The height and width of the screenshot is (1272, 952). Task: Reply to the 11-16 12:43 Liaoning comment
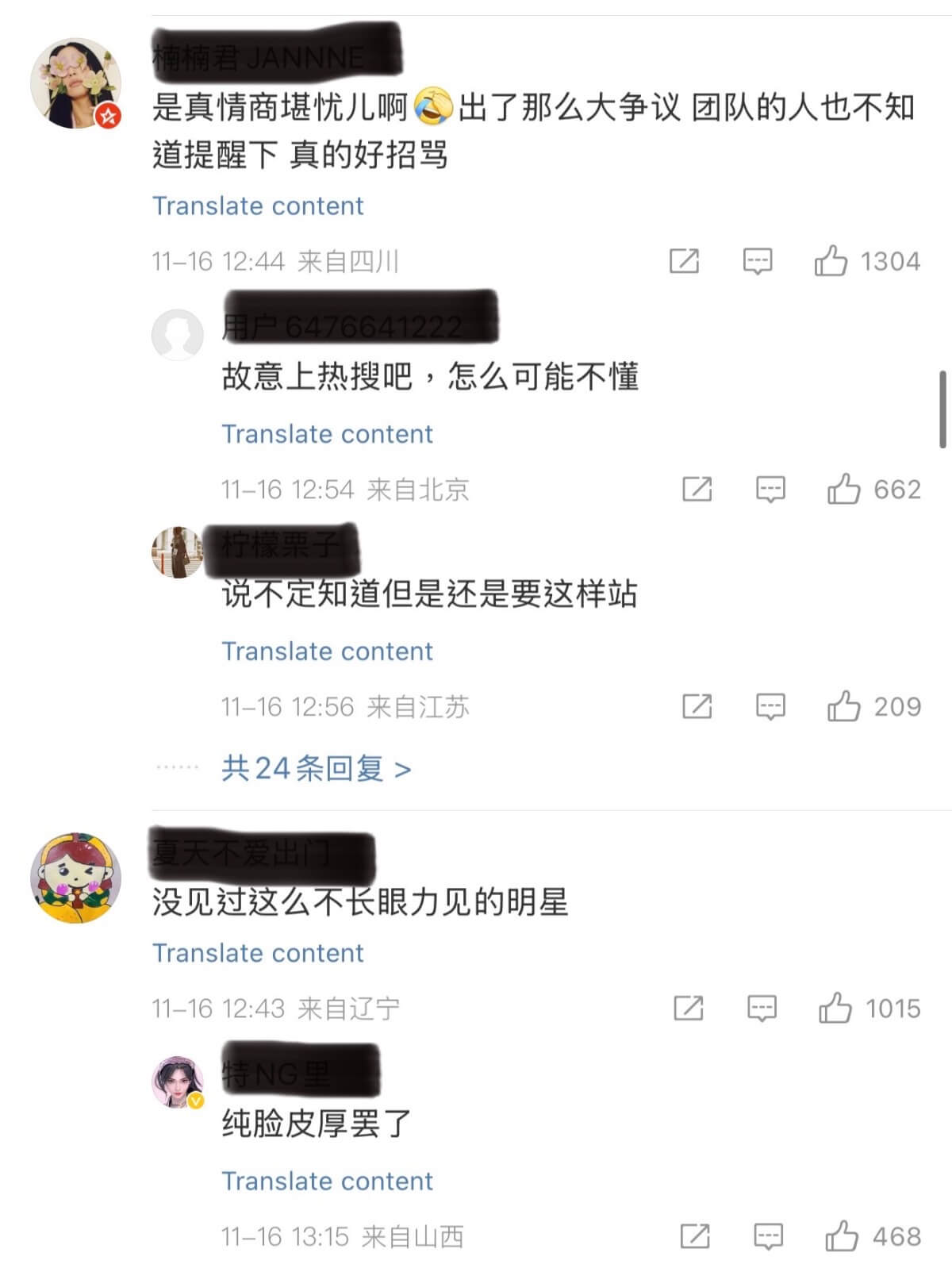tap(762, 1009)
